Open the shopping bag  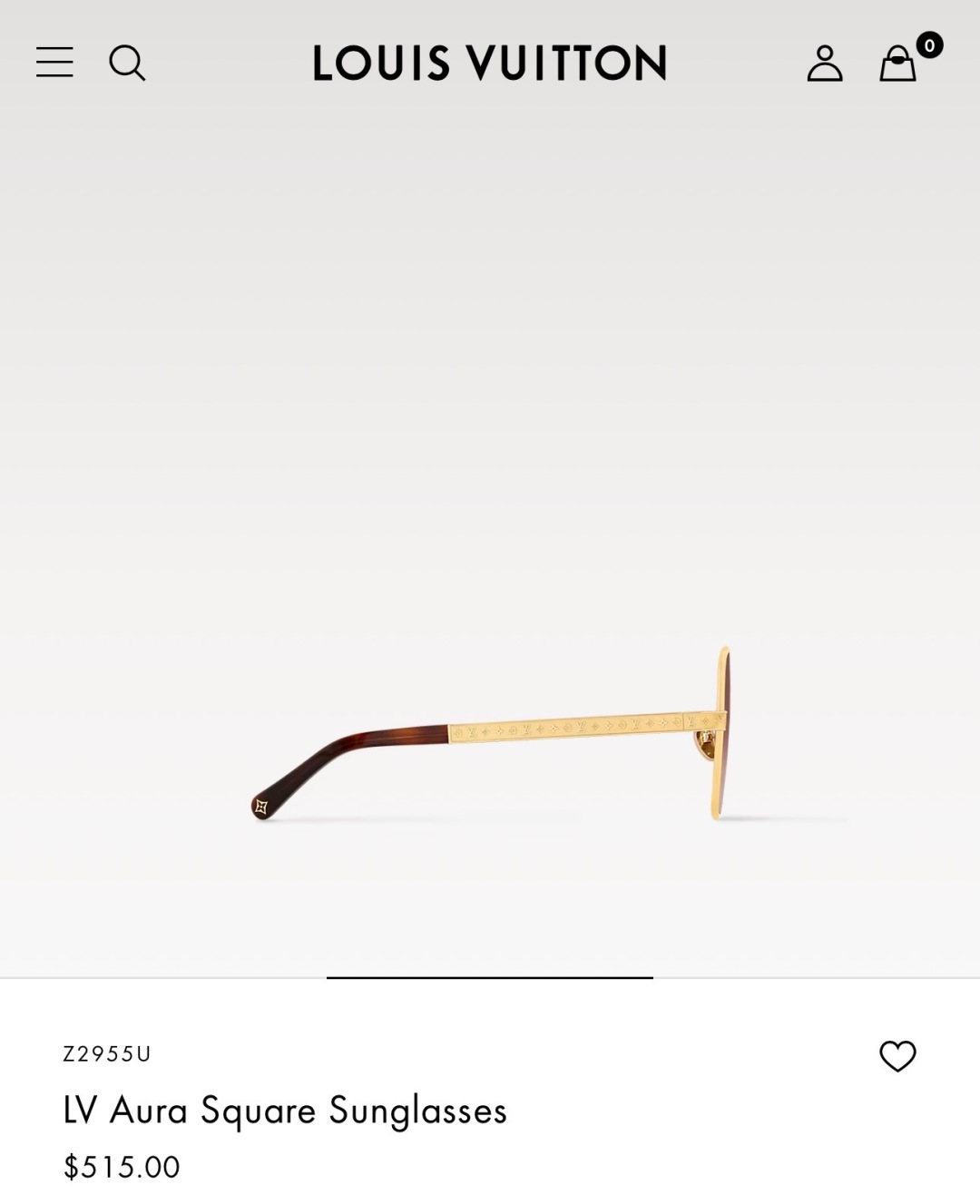click(x=898, y=64)
